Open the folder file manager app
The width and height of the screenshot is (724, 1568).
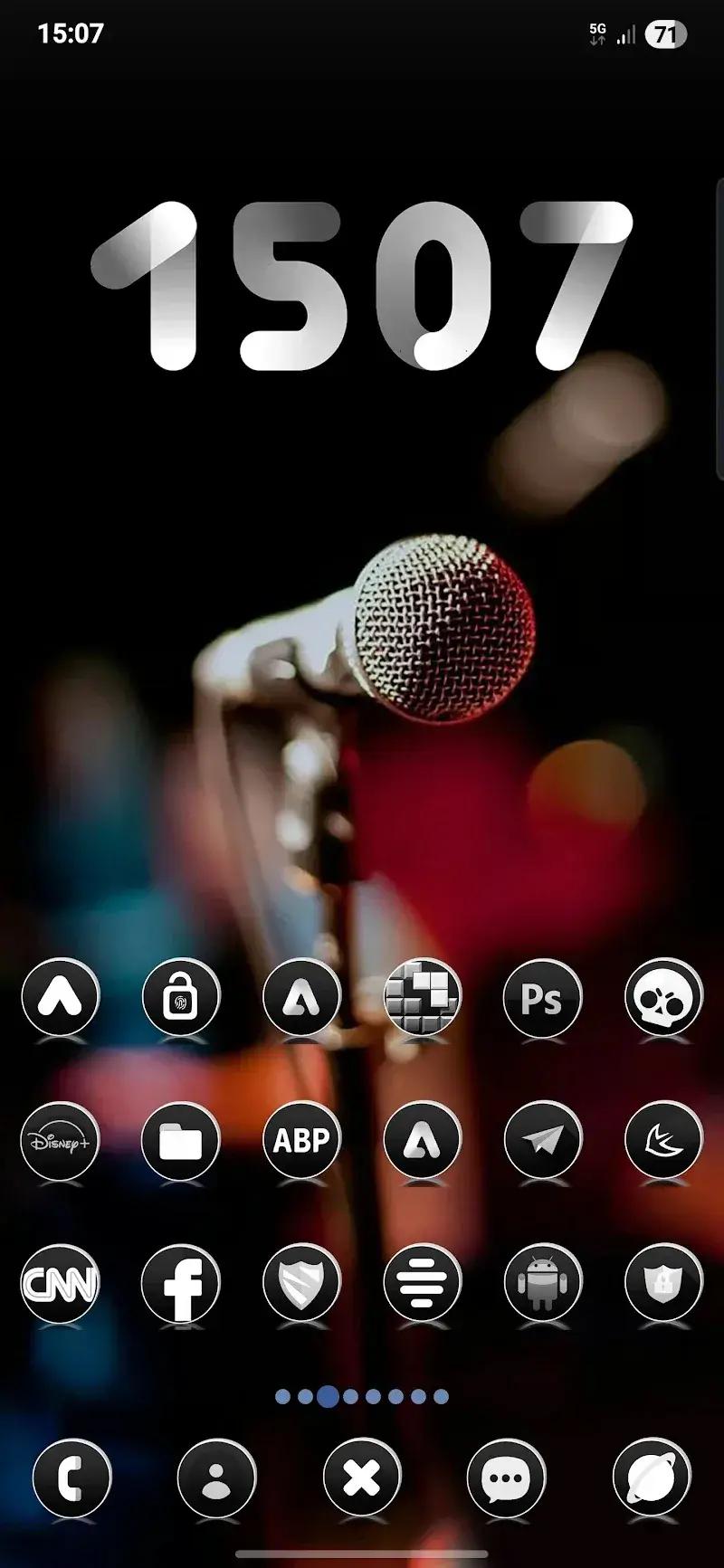point(180,1142)
